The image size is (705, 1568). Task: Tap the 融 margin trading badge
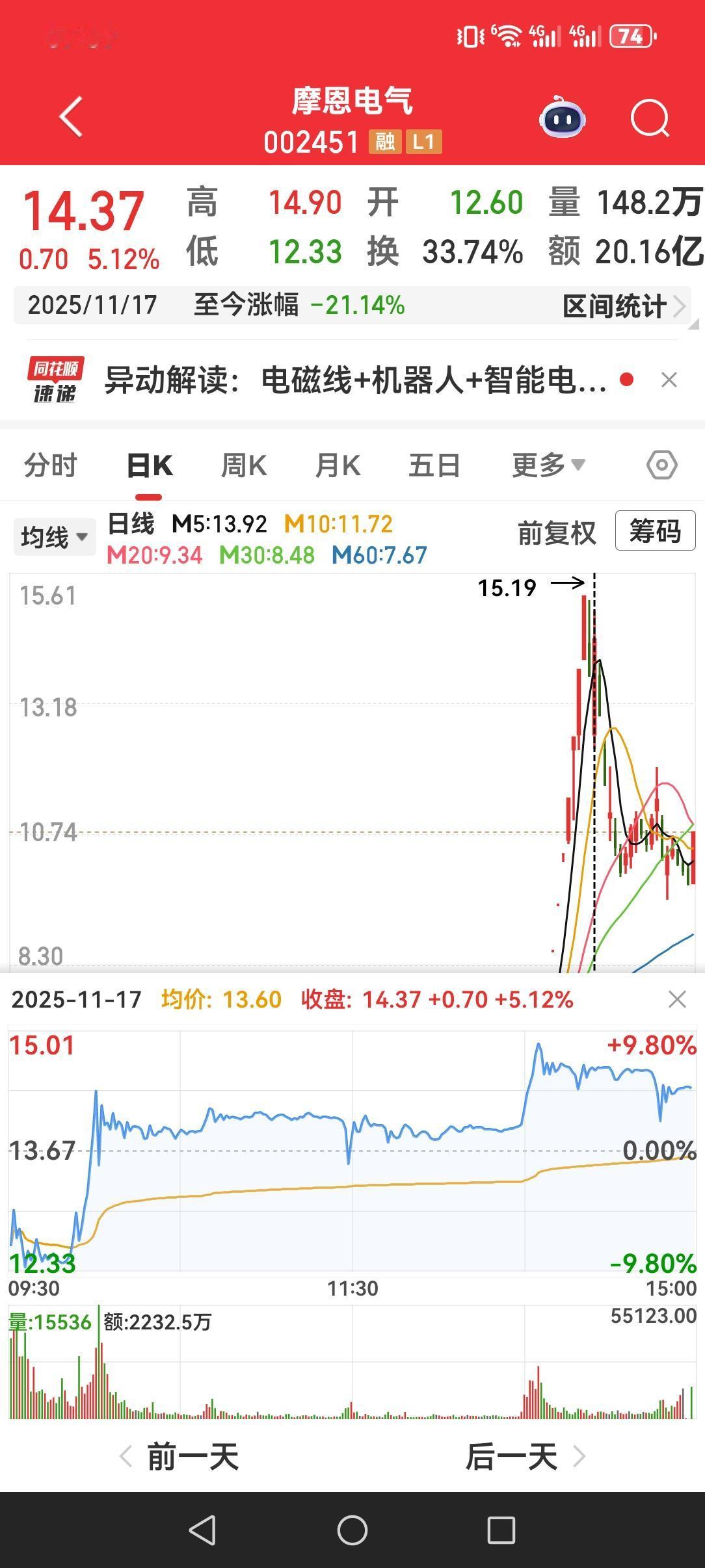click(385, 142)
